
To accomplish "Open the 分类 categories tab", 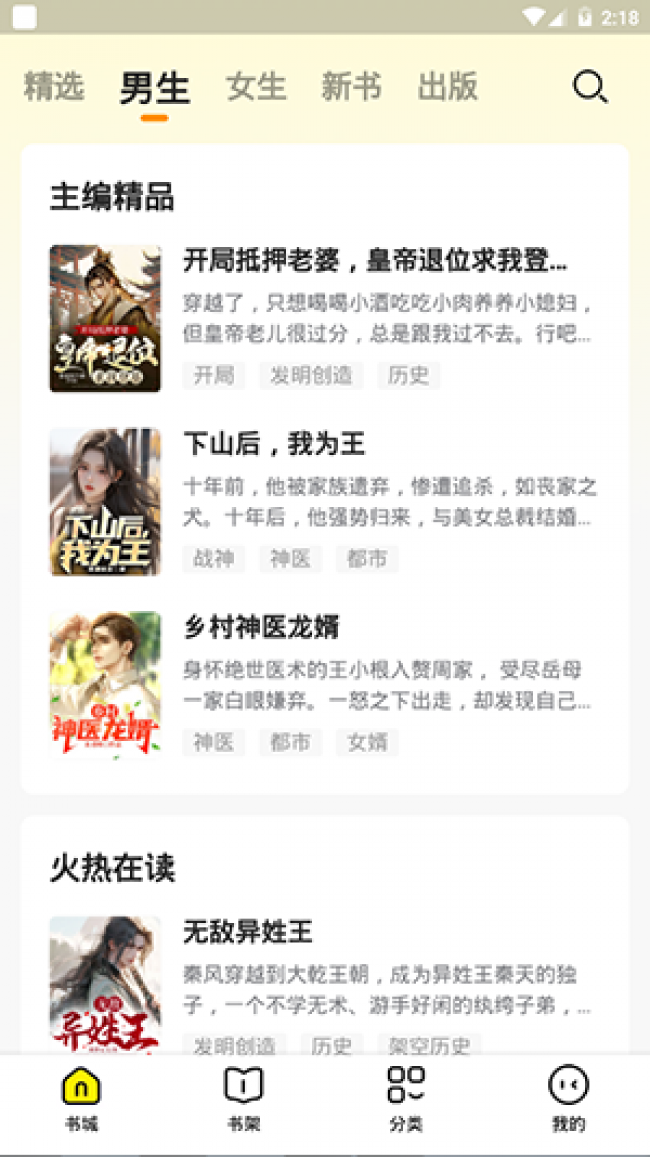I will pyautogui.click(x=406, y=1098).
